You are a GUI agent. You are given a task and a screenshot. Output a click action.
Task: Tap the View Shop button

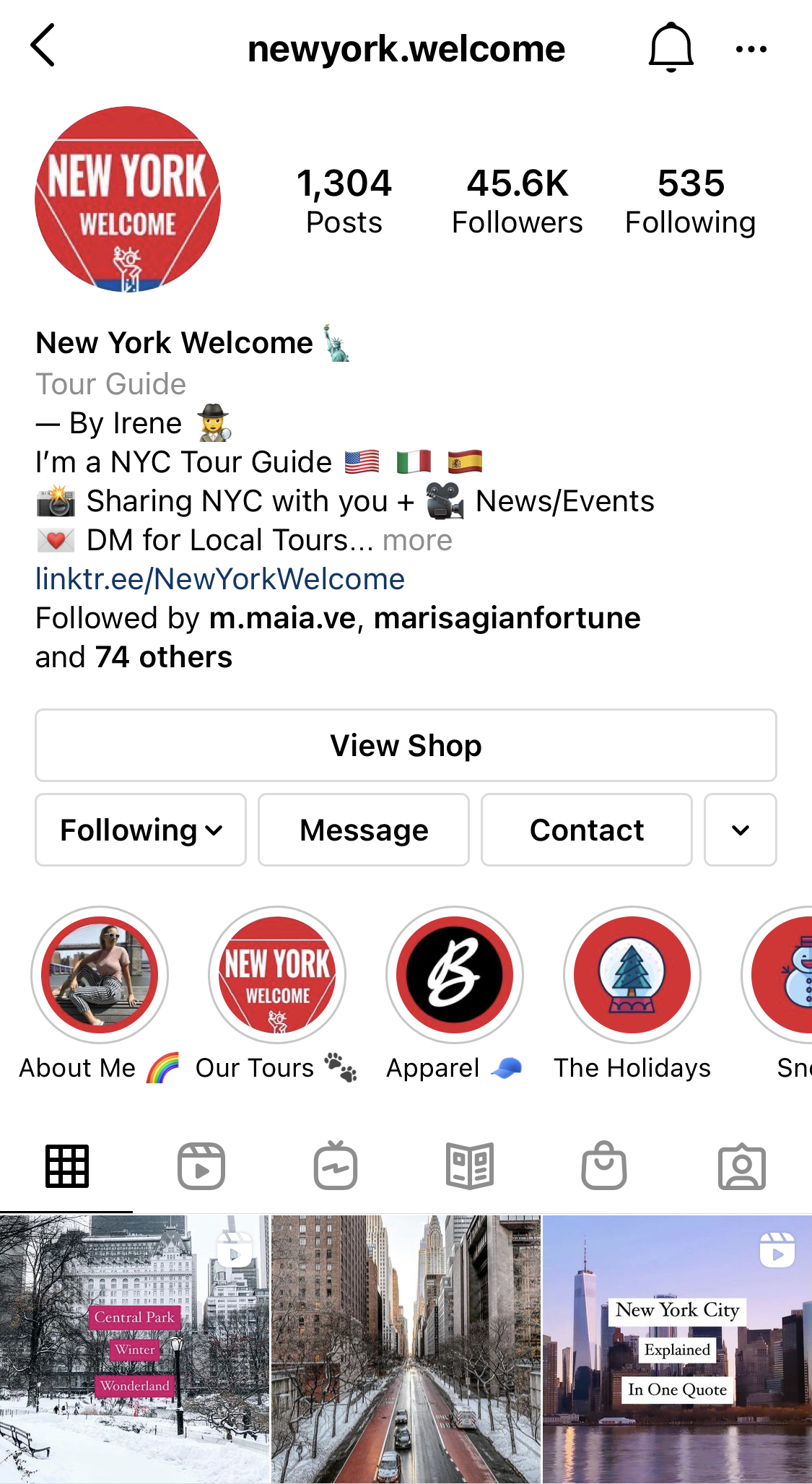click(406, 745)
